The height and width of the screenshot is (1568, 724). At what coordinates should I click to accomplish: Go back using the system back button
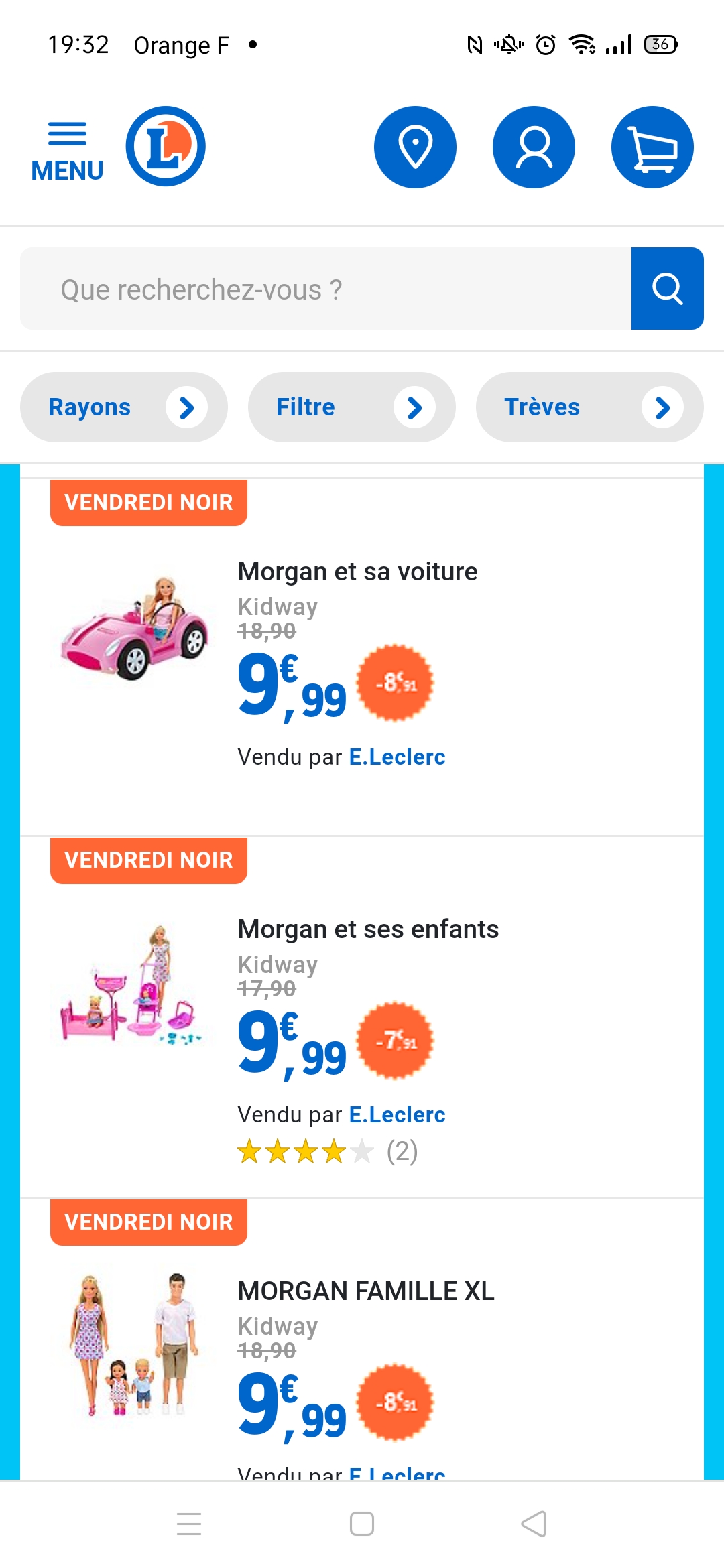point(534,1524)
